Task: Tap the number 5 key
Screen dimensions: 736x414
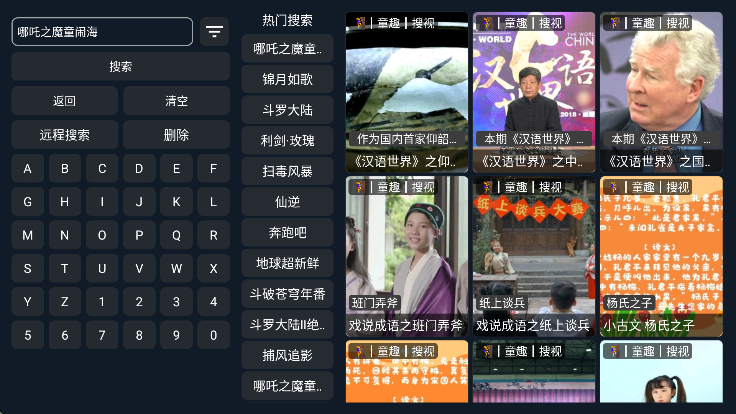Action: (28, 335)
